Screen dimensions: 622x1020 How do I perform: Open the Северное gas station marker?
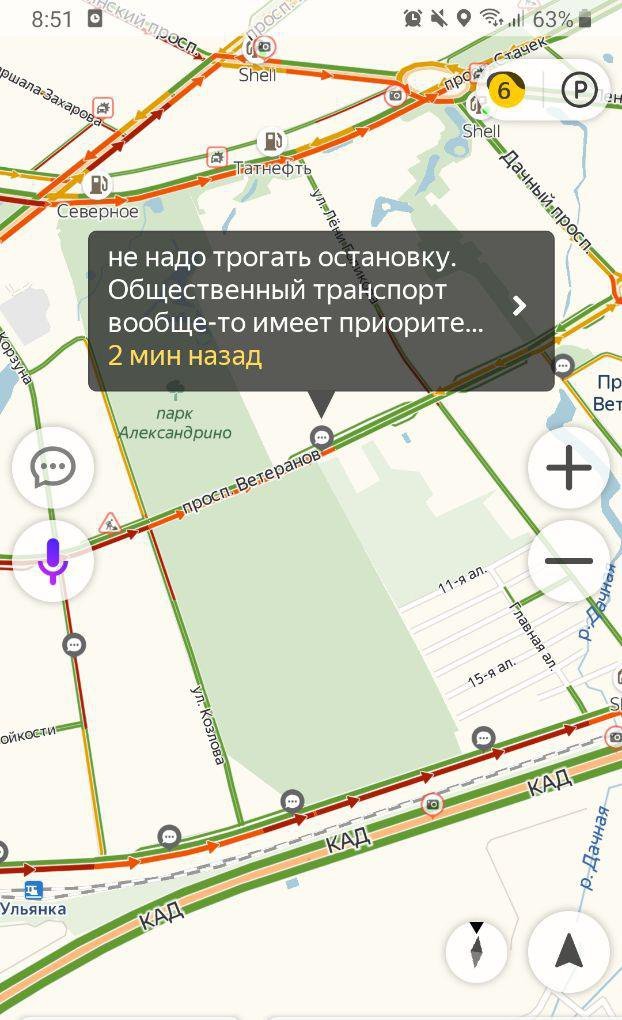(99, 184)
